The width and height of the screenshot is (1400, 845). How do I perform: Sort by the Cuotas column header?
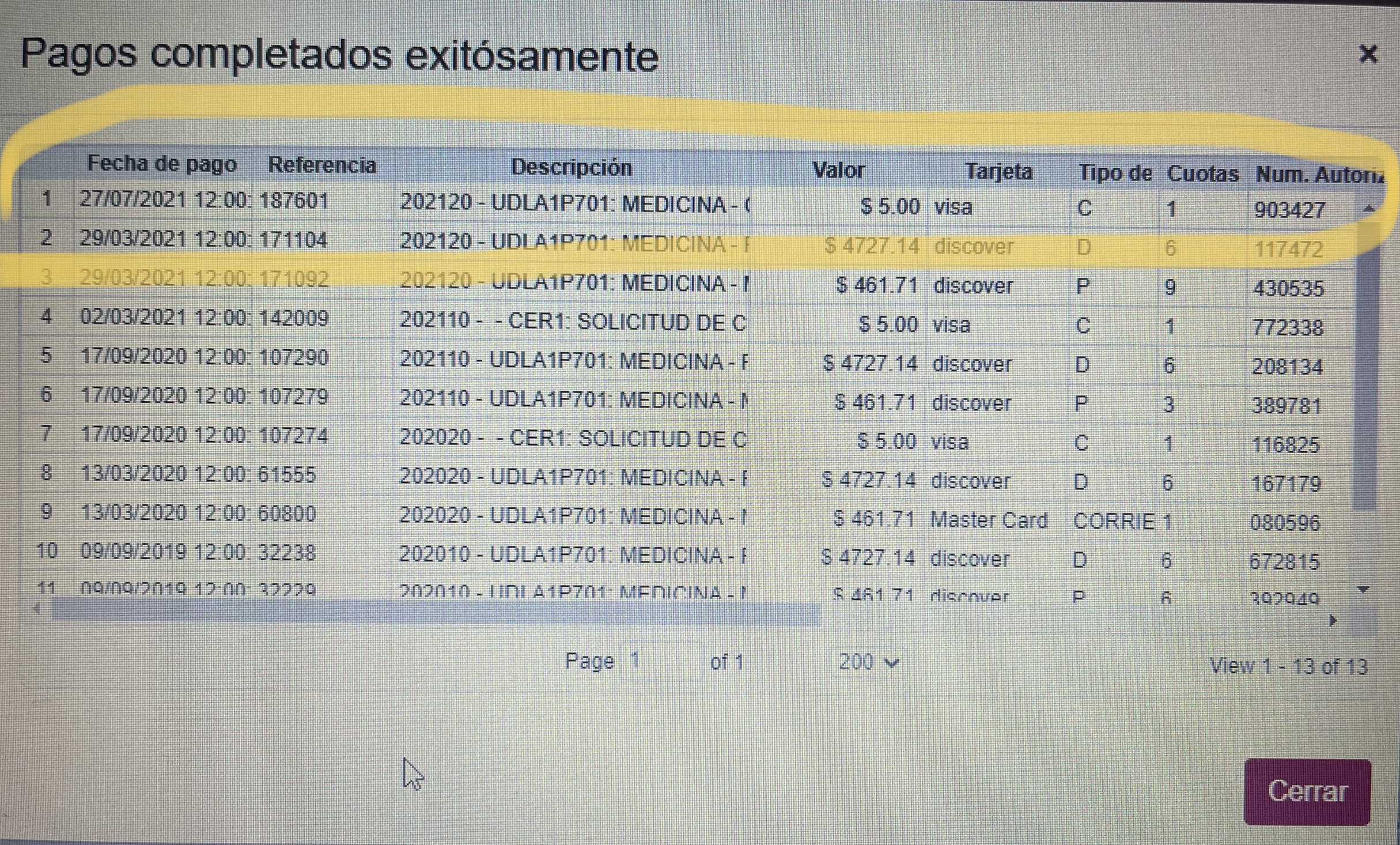(1202, 173)
